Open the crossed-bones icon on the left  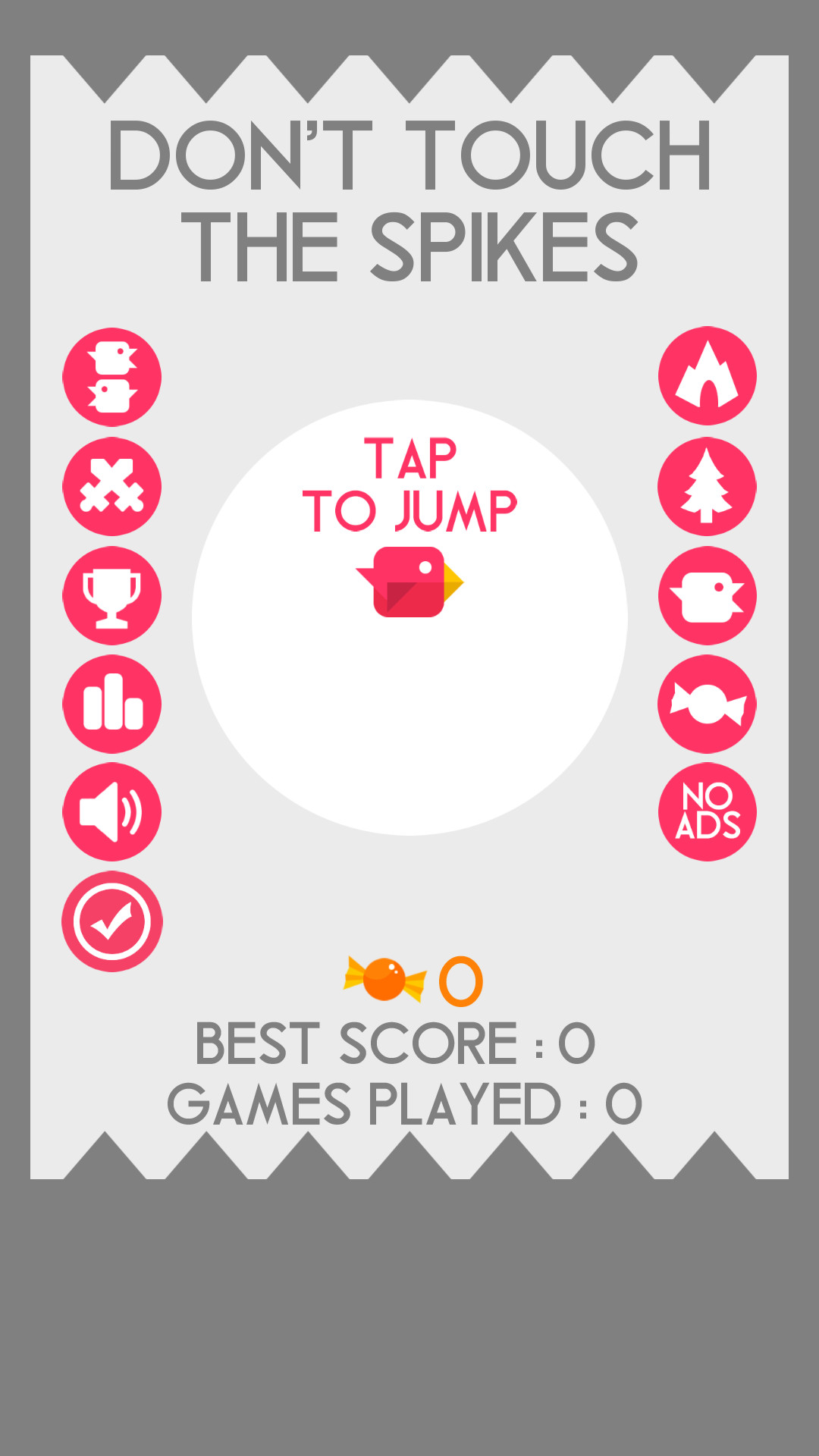[111, 487]
